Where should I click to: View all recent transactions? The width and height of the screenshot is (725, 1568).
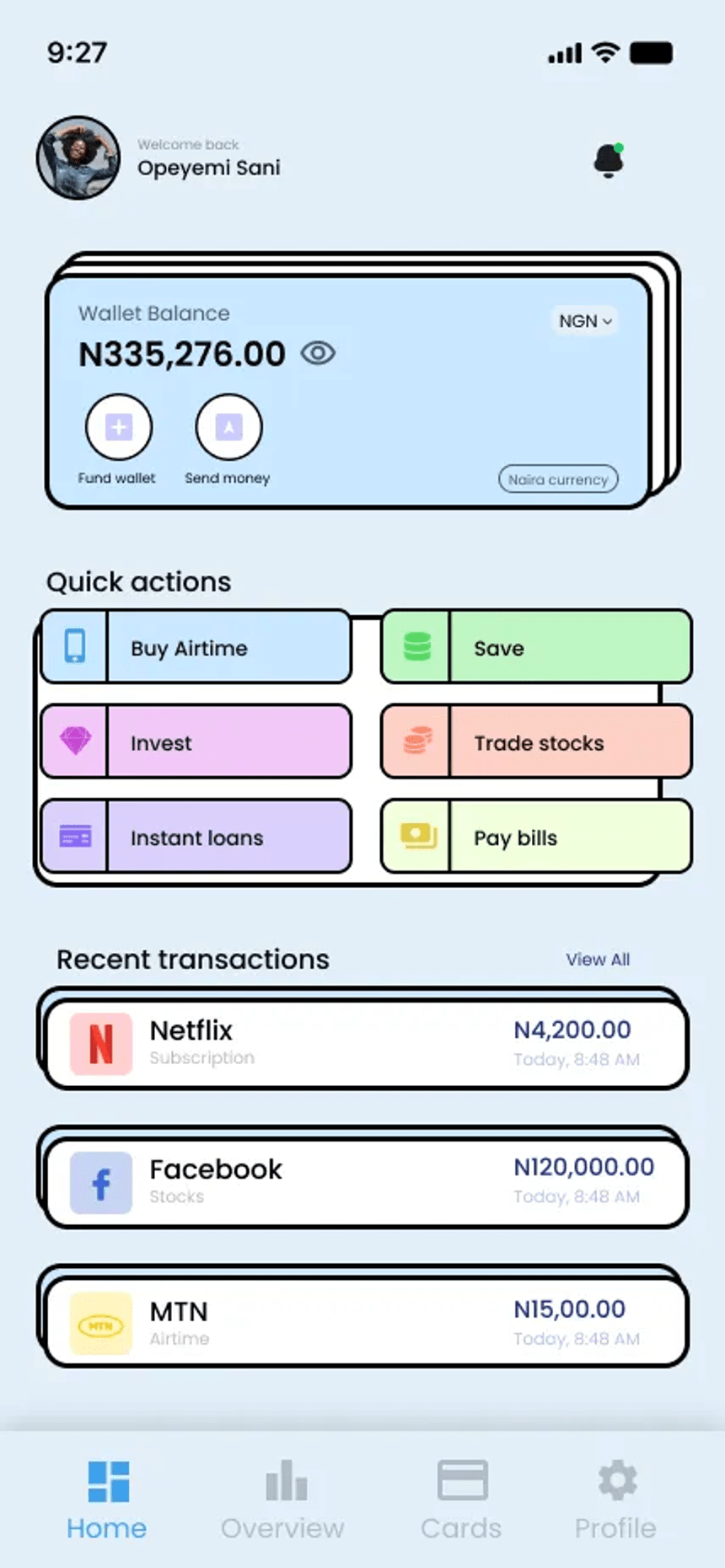point(597,959)
